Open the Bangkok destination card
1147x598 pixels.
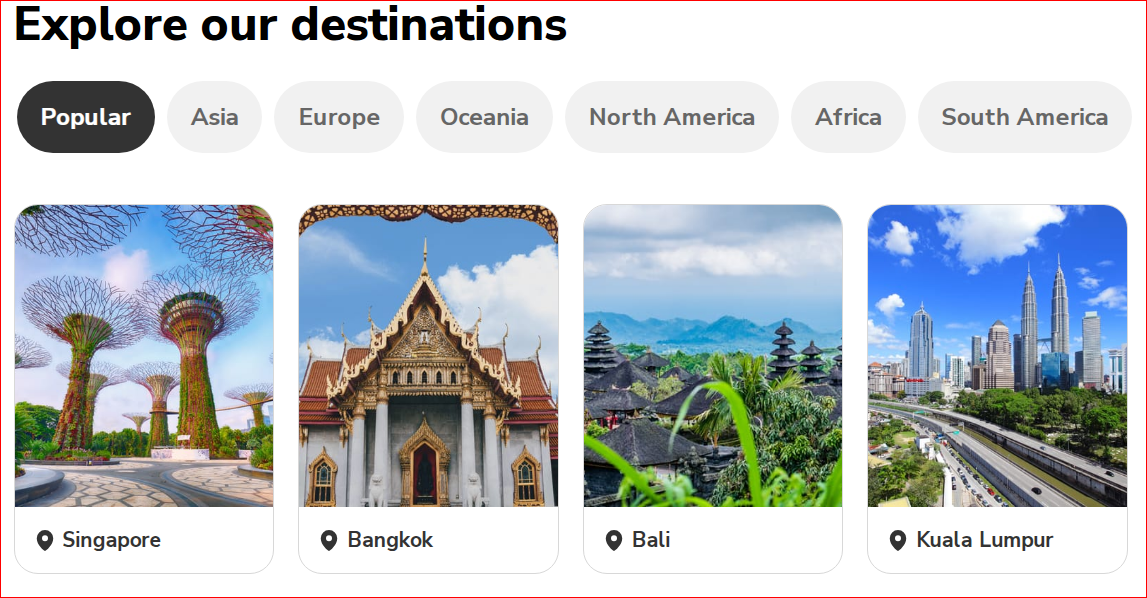(x=428, y=388)
